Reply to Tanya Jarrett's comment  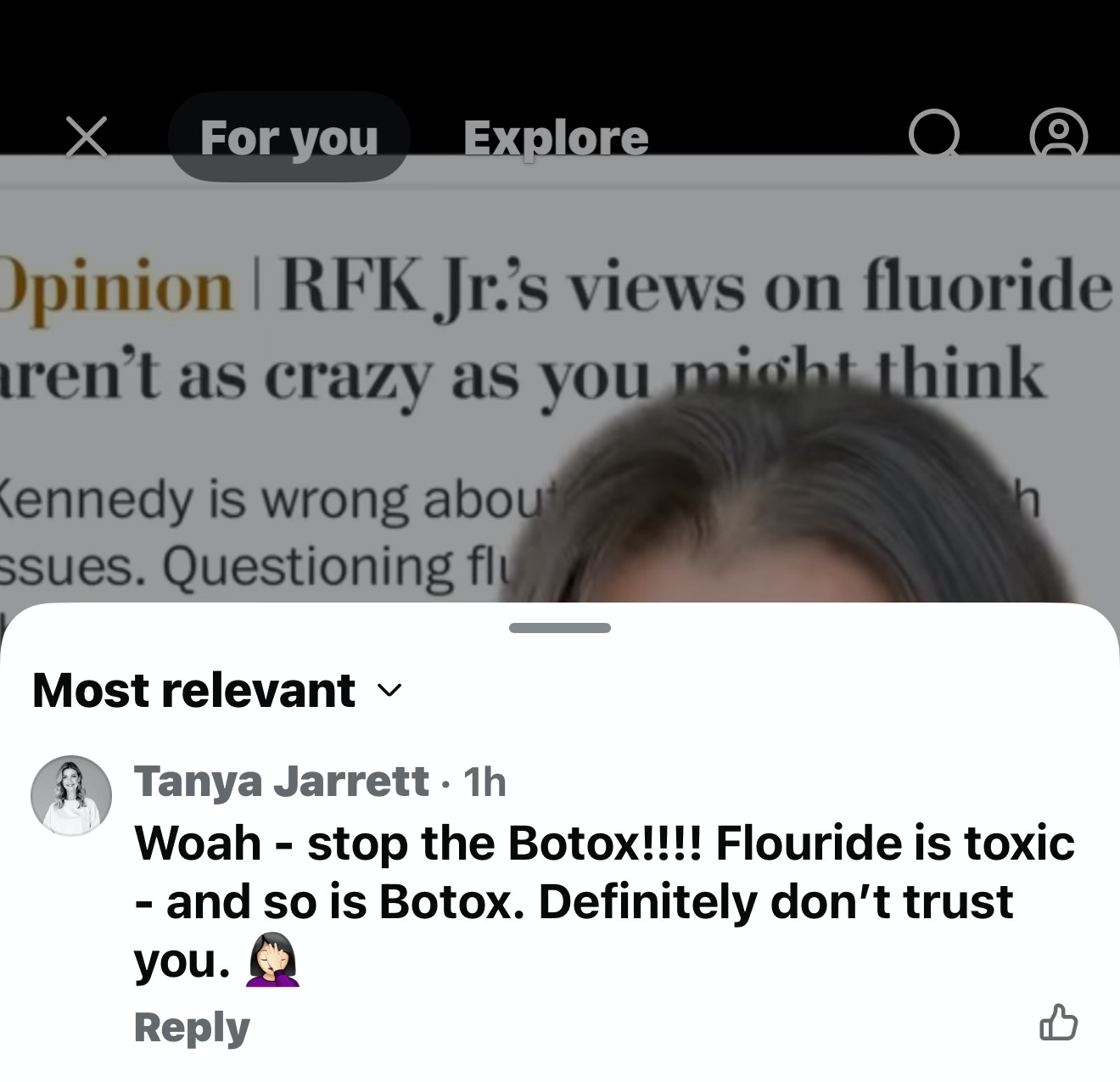192,1027
